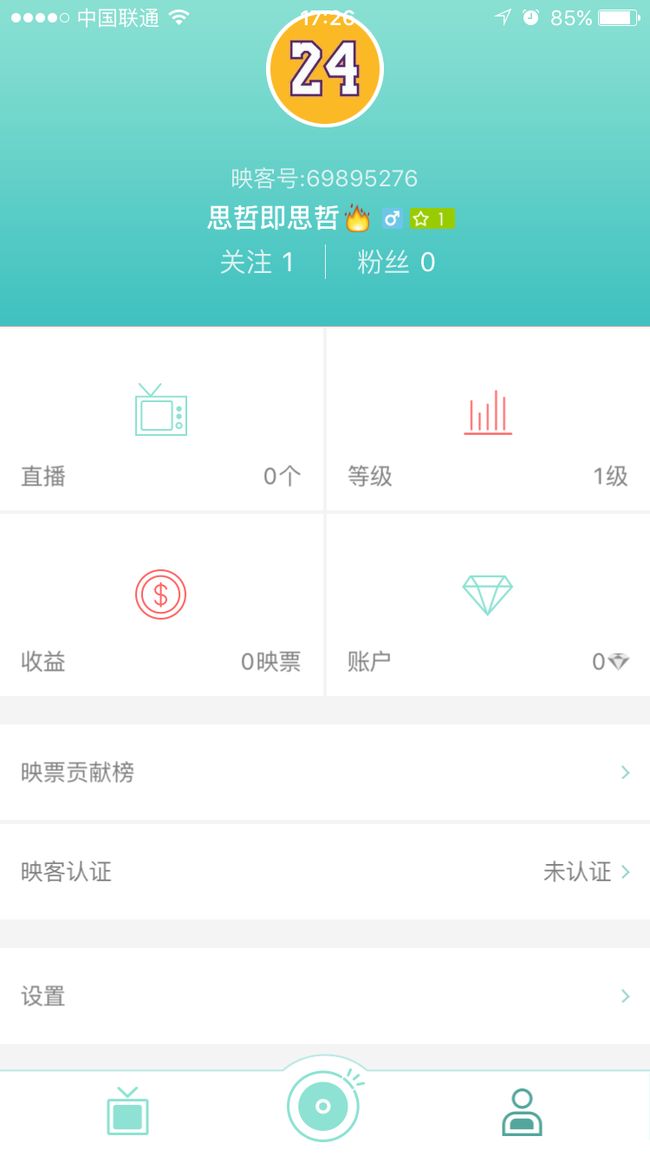The width and height of the screenshot is (650, 1156).
Task: Open the 粉丝 fans list
Action: click(396, 262)
